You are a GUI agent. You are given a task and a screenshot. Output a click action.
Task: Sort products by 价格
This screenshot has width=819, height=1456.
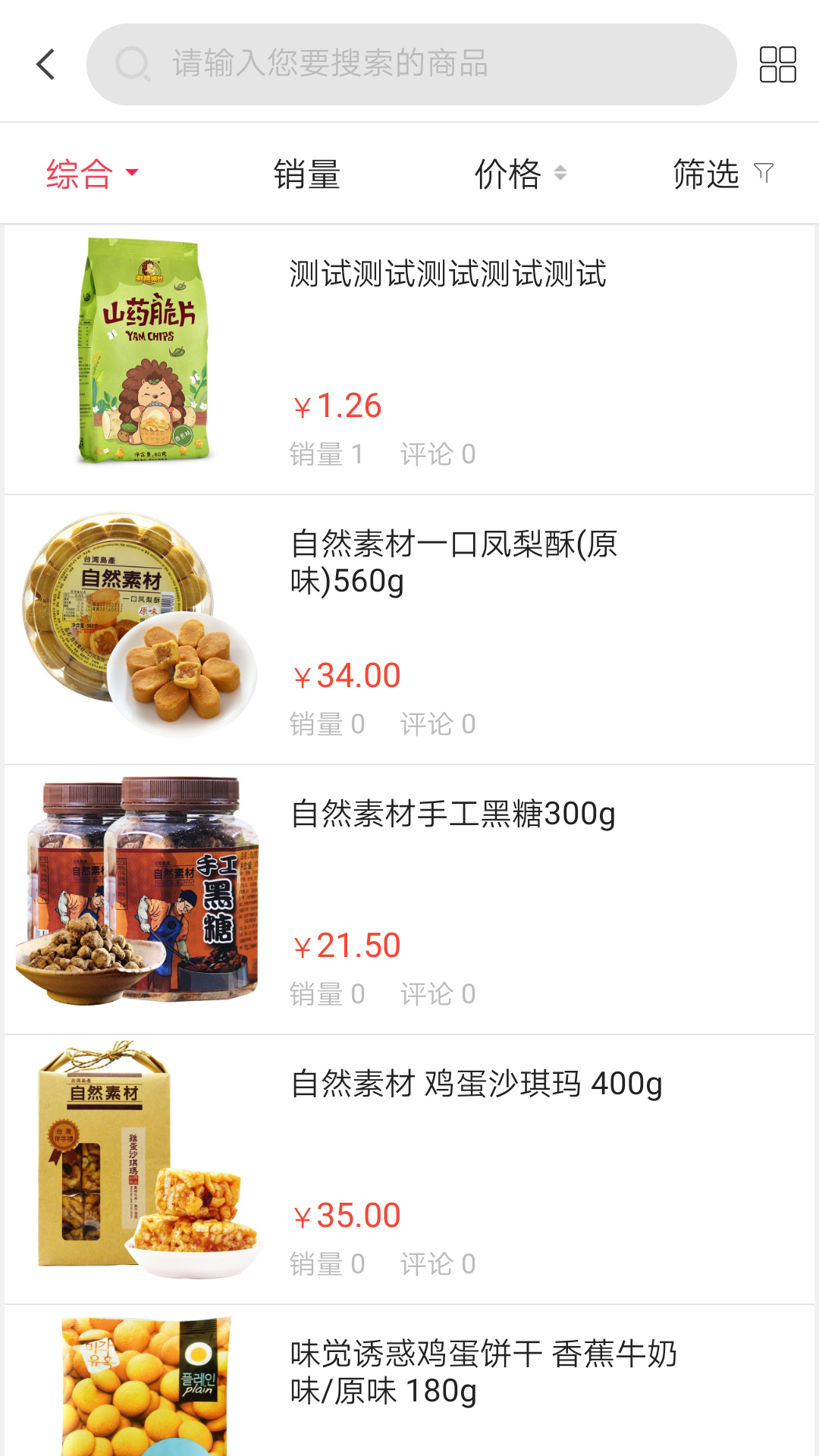click(520, 174)
